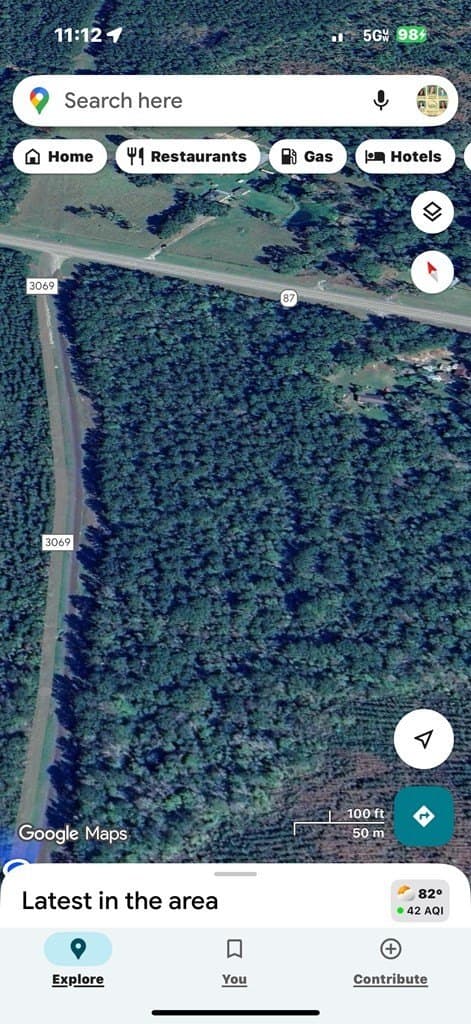471x1024 pixels.
Task: Reset map orientation with the compass
Action: coord(432,272)
